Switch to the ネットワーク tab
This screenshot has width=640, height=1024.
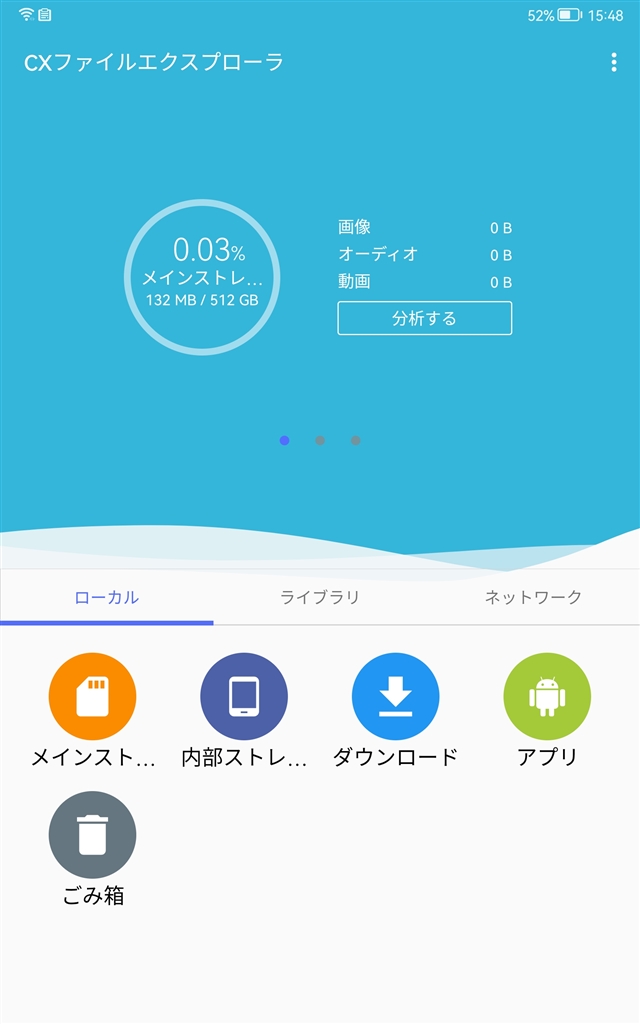tap(532, 598)
